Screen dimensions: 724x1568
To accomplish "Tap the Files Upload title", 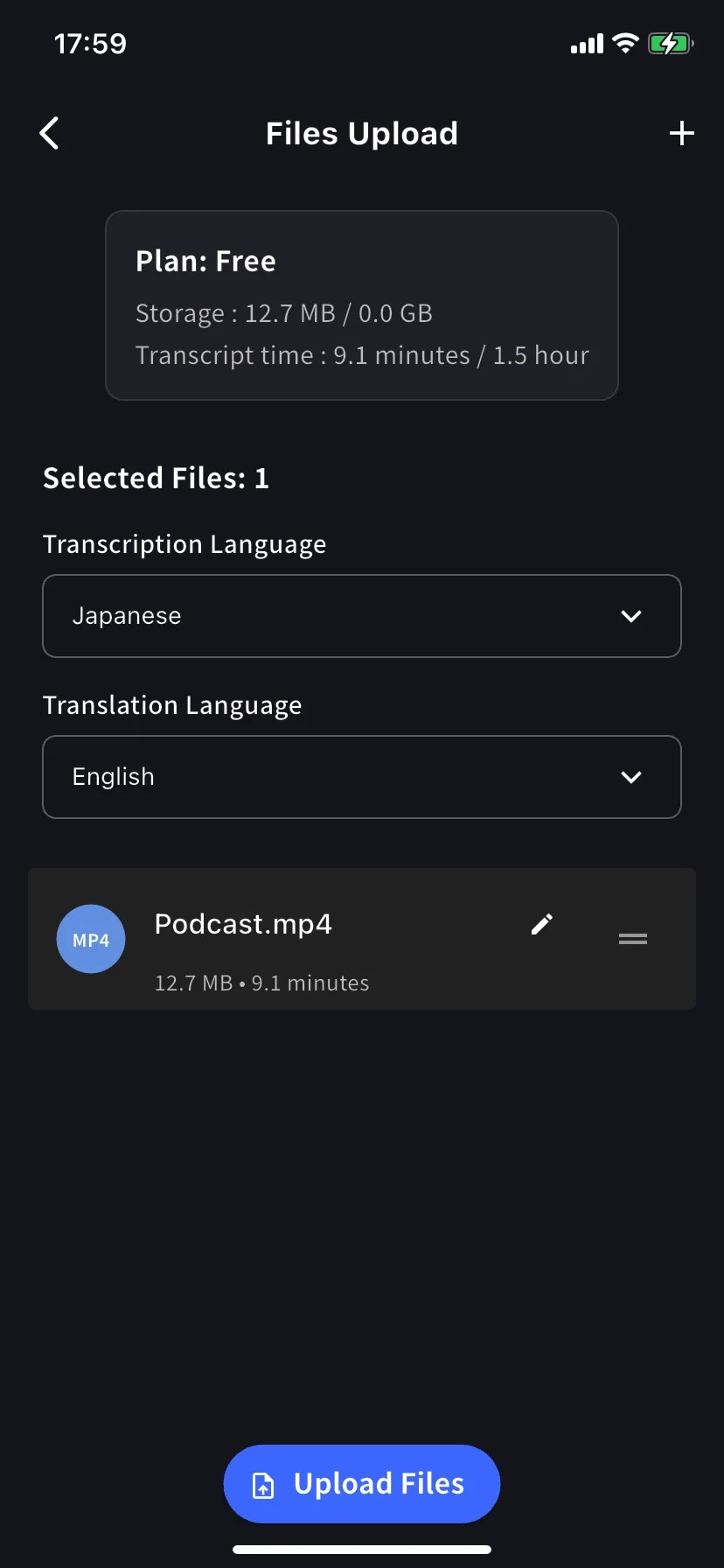I will click(361, 133).
